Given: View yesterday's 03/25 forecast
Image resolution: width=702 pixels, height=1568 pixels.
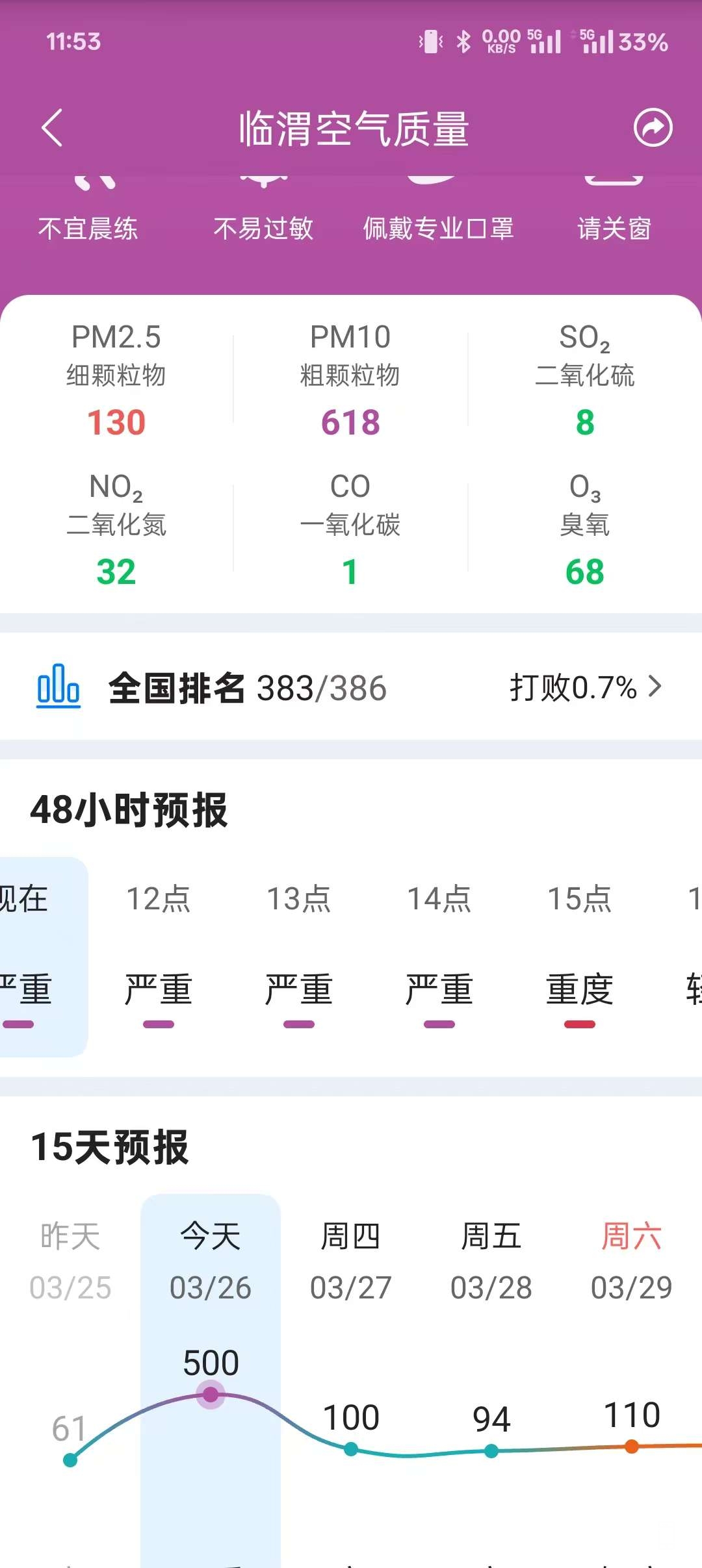Looking at the screenshot, I should (x=70, y=1261).
